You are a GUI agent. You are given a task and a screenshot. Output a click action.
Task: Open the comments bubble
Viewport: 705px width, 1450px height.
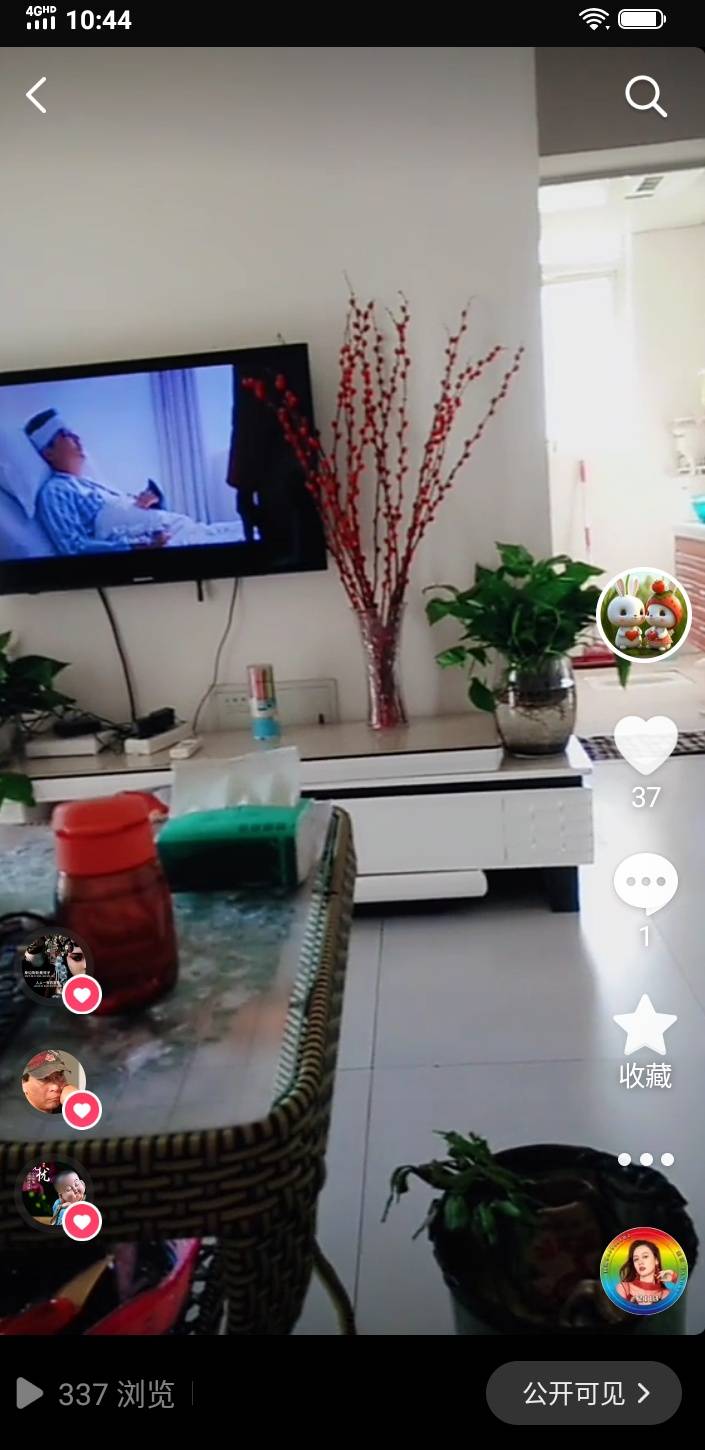coord(645,884)
